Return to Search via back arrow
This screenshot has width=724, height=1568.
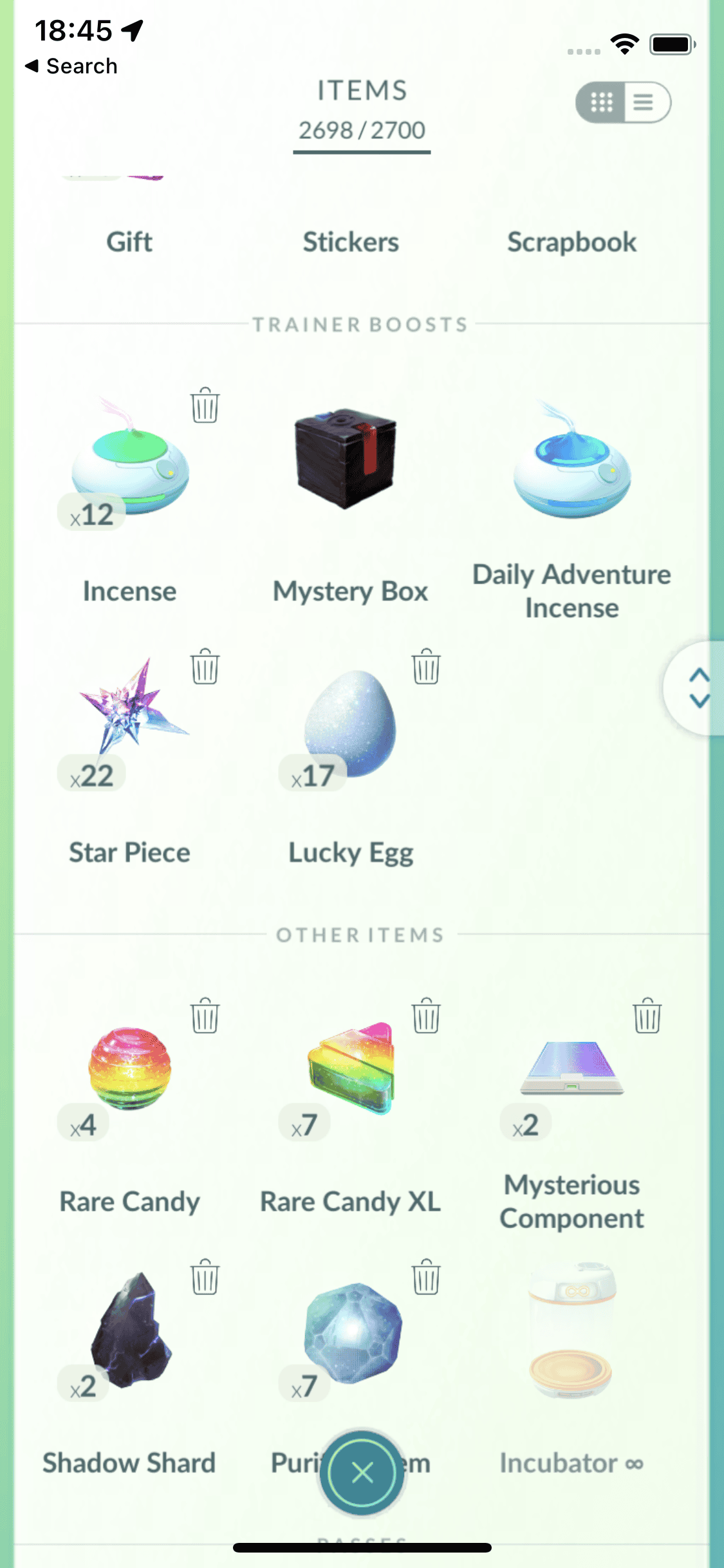(x=71, y=66)
